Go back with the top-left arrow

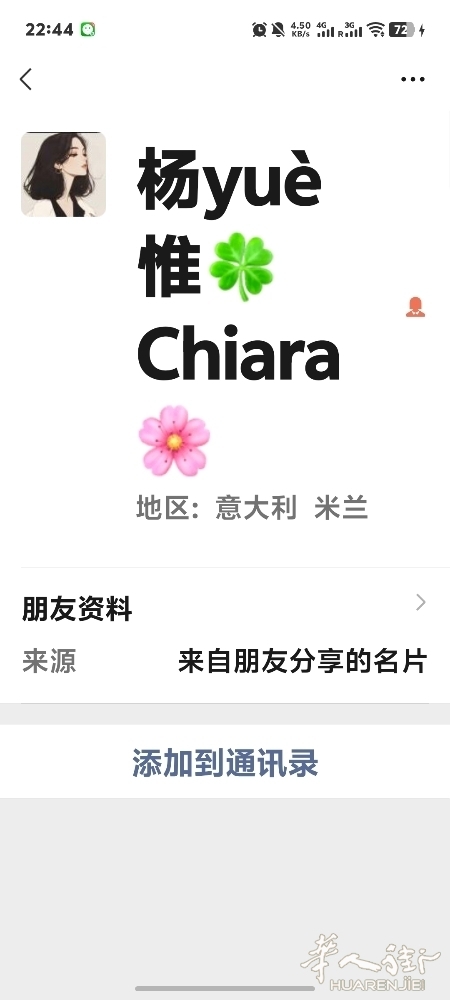coord(25,79)
